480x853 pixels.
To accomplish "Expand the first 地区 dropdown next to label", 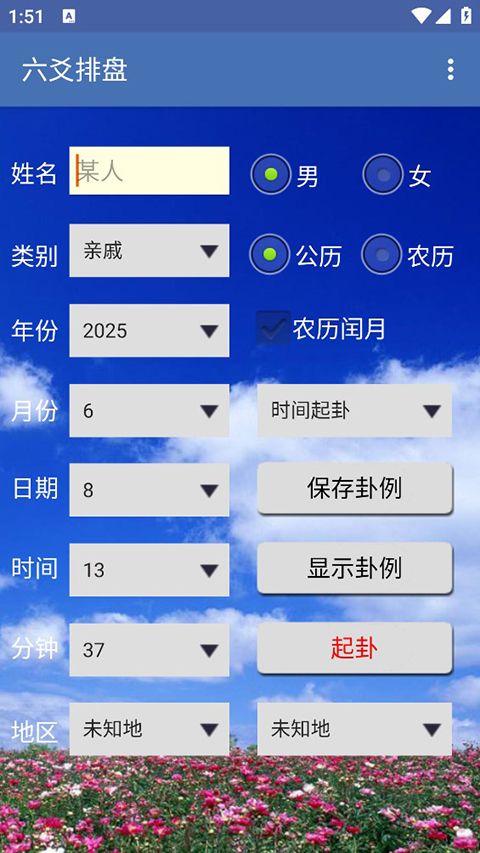I will [149, 729].
